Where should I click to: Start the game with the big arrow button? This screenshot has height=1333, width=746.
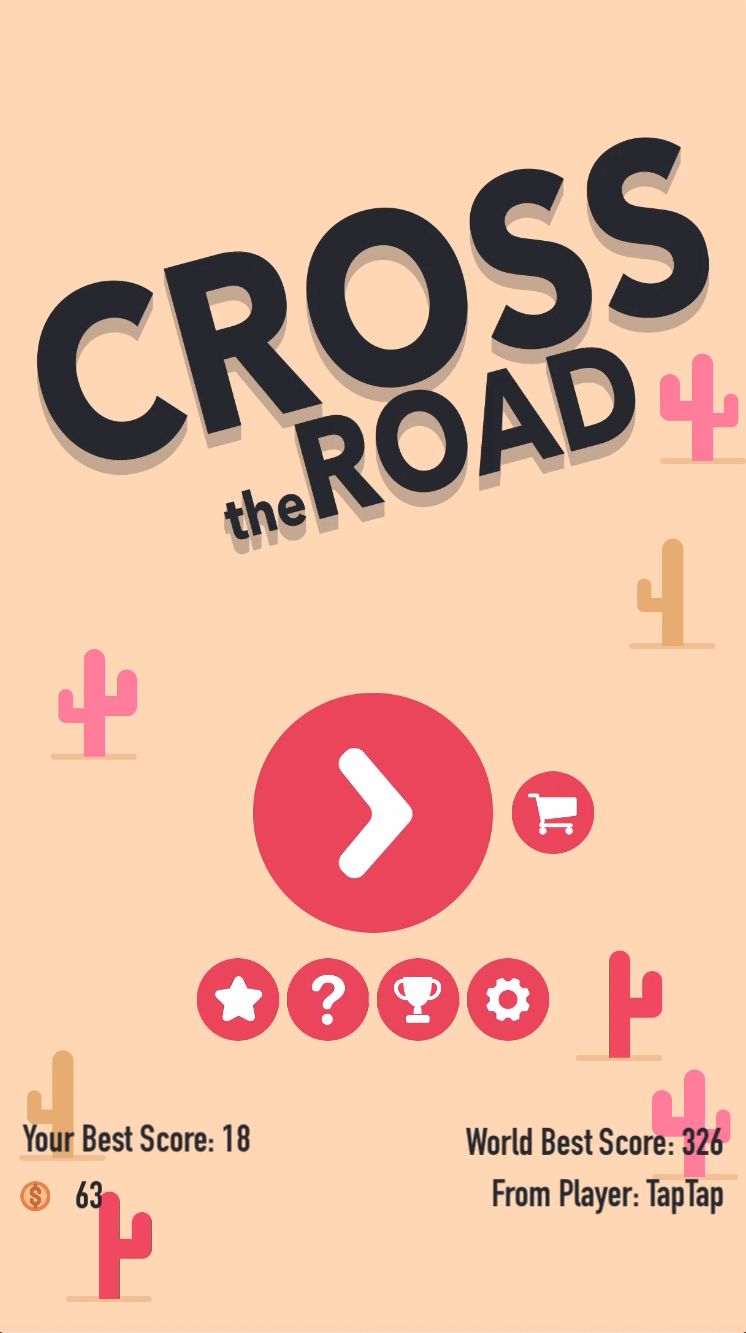point(373,813)
